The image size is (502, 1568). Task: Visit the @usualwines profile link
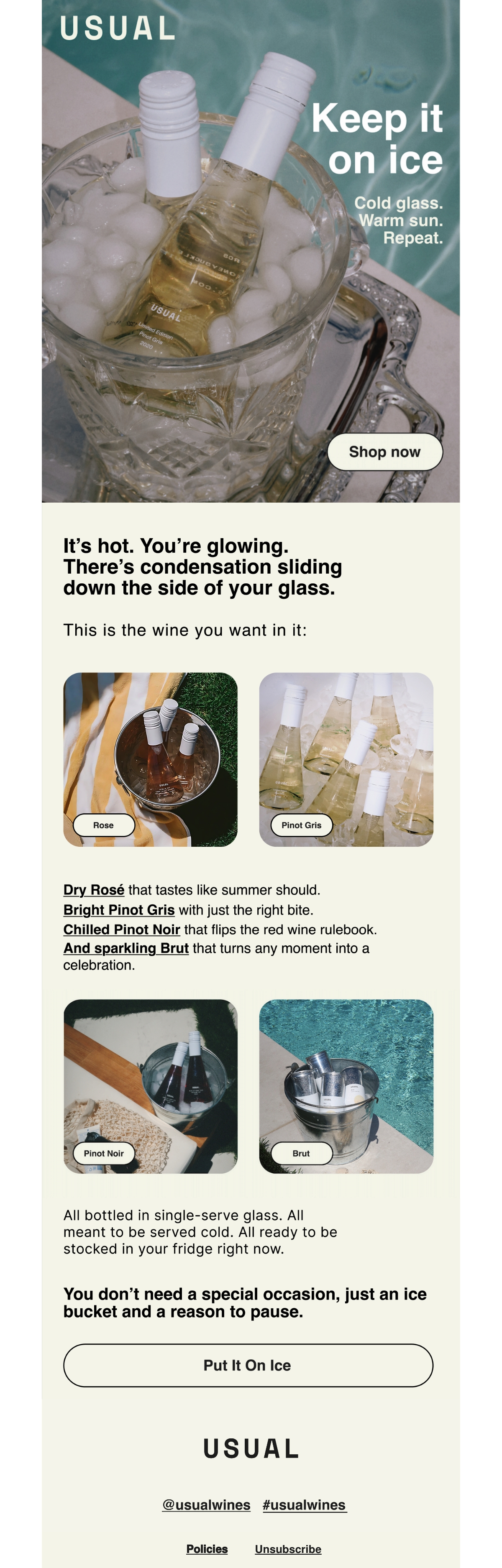tap(206, 1505)
